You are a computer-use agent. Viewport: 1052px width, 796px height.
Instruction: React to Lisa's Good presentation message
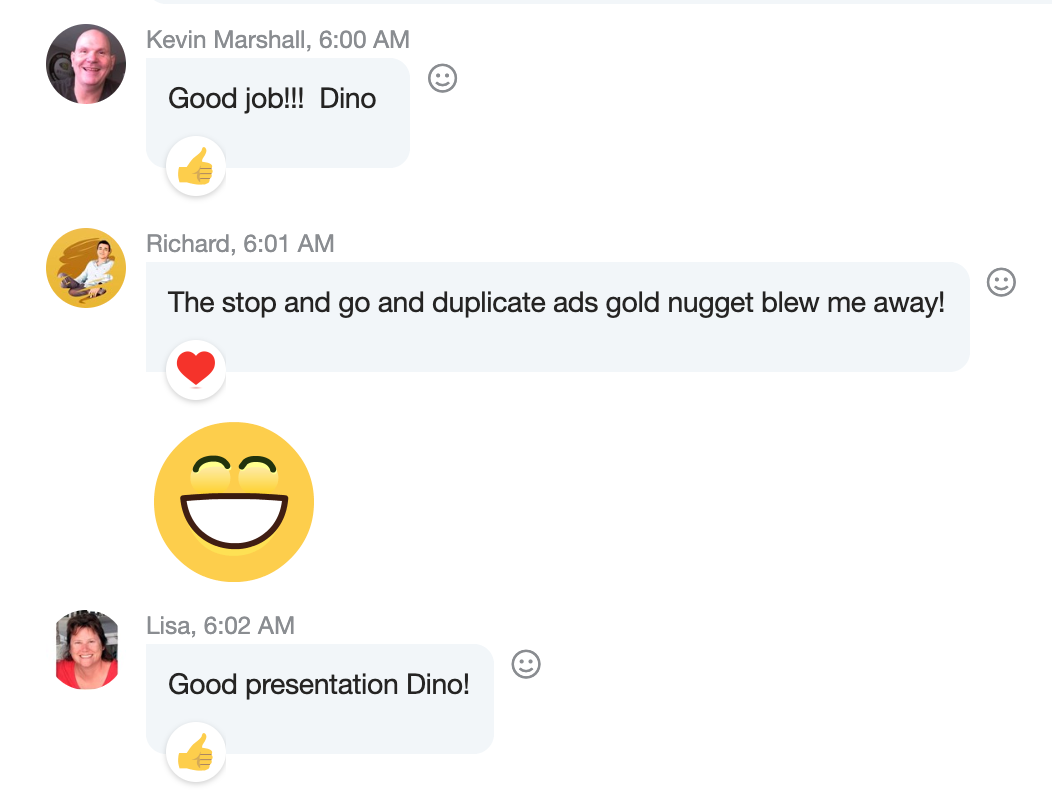point(526,664)
